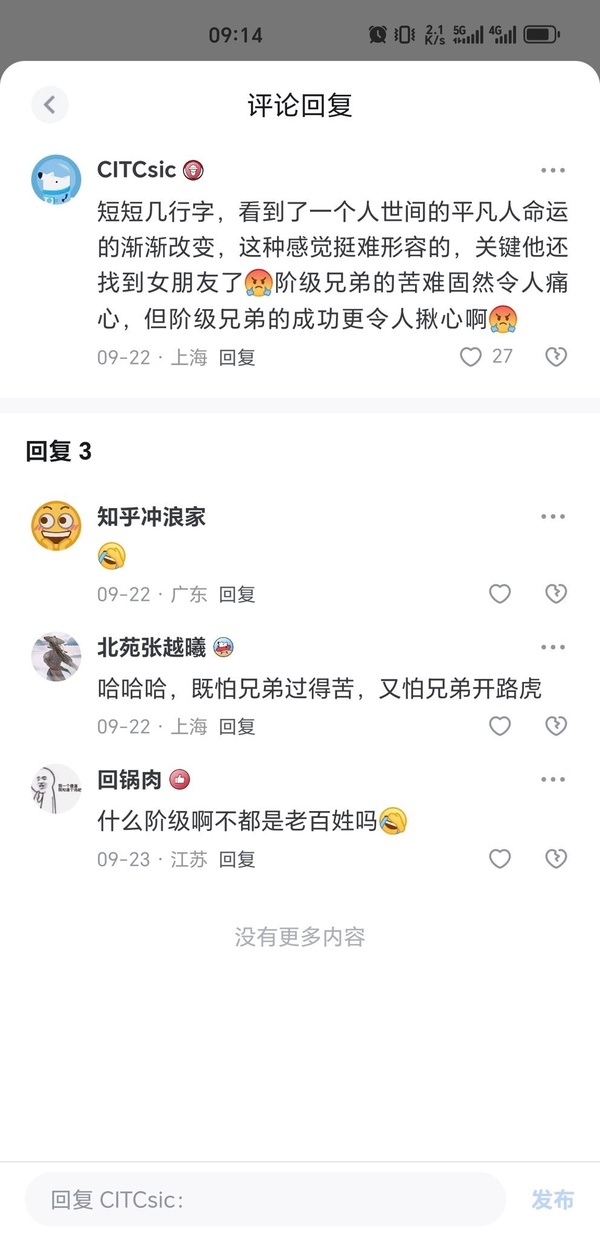Viewport: 600px width, 1237px height.
Task: Open the more options for 知乎冲浪家's reply
Action: click(x=553, y=516)
